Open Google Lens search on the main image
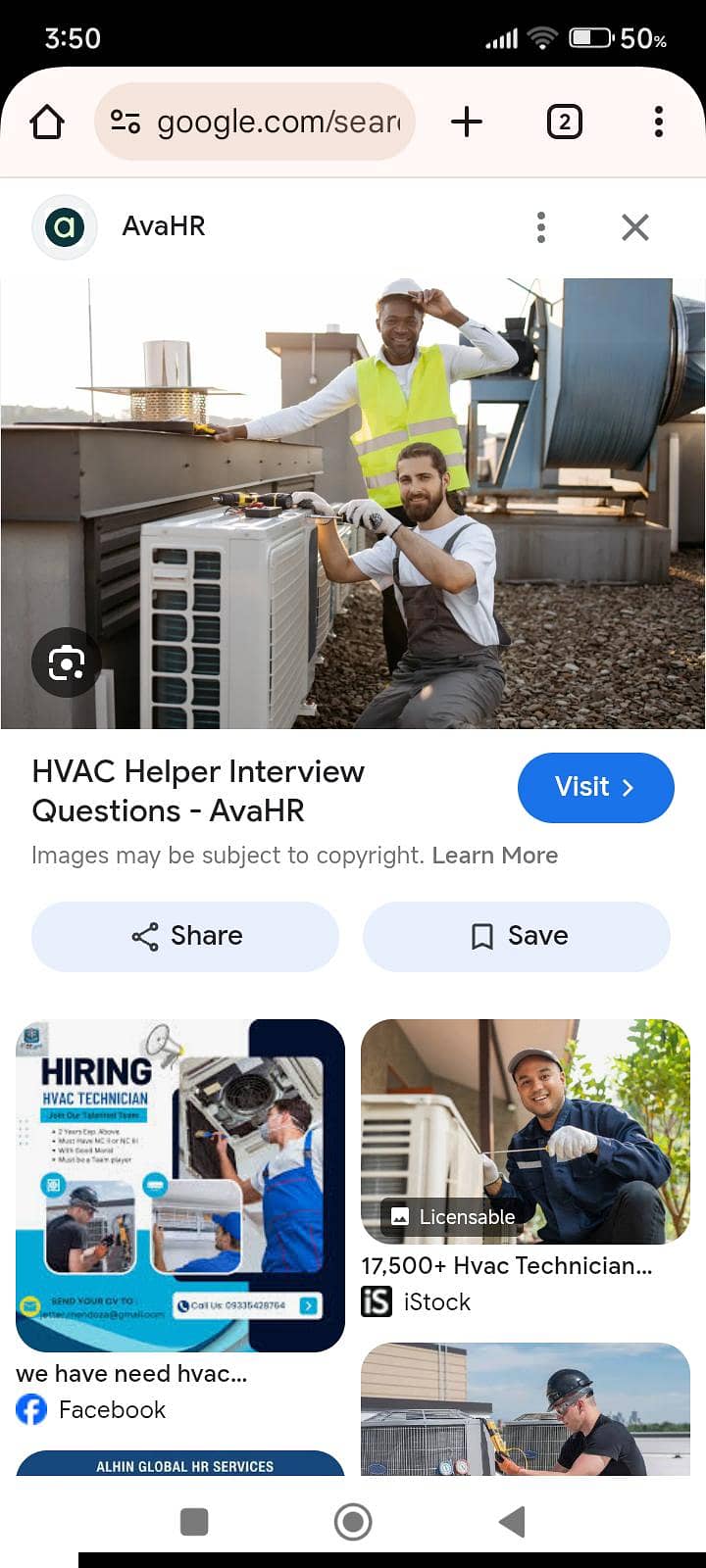Screen dimensions: 706x1568 tap(66, 662)
